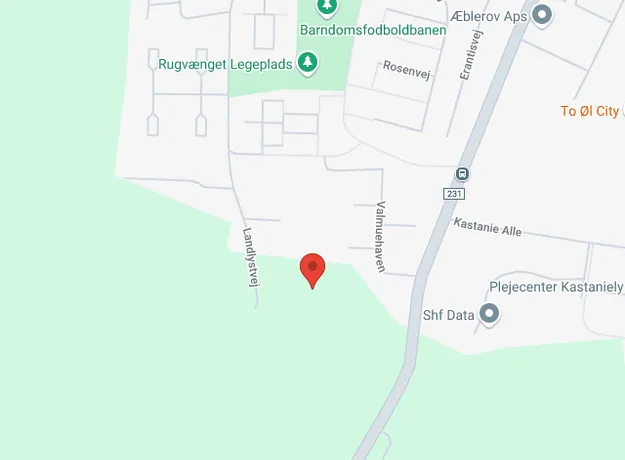Select Barndomsfodboldbanen place marker
The height and width of the screenshot is (460, 625).
click(326, 8)
